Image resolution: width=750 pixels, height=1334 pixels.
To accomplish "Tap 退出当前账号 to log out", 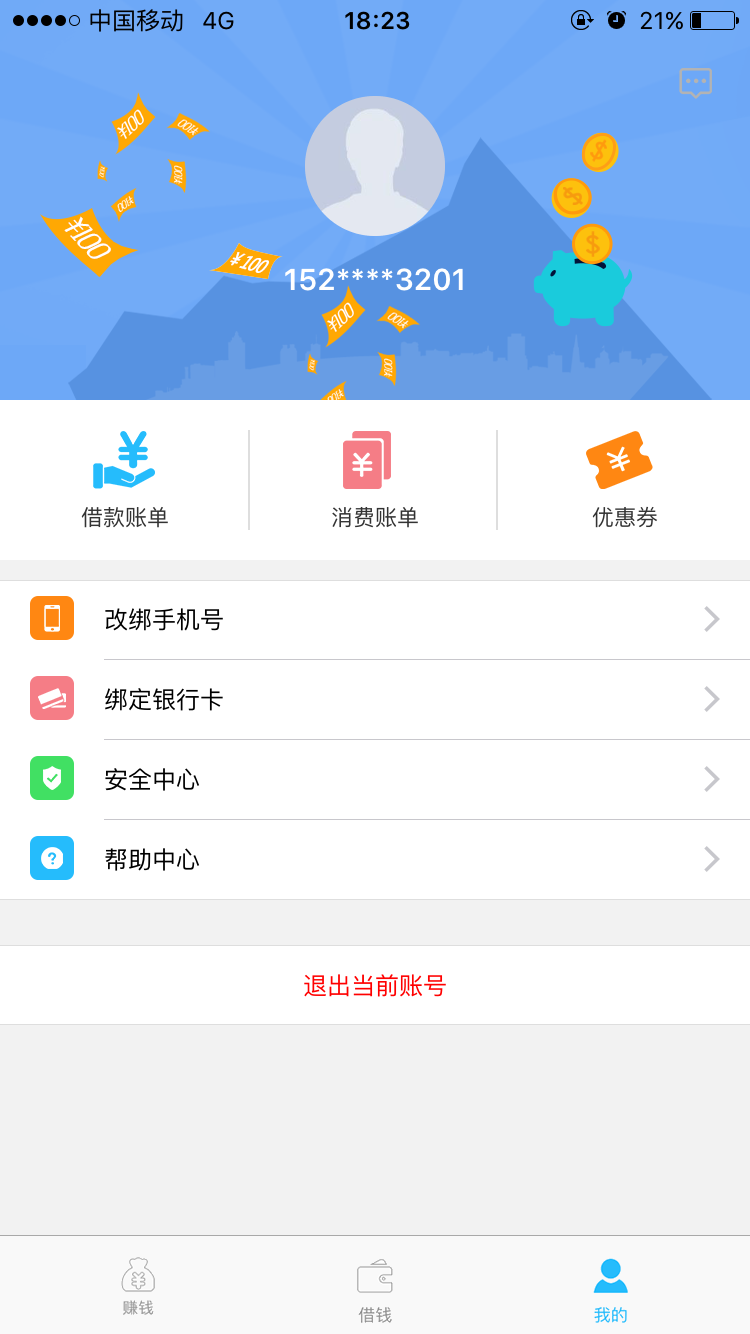I will click(375, 986).
